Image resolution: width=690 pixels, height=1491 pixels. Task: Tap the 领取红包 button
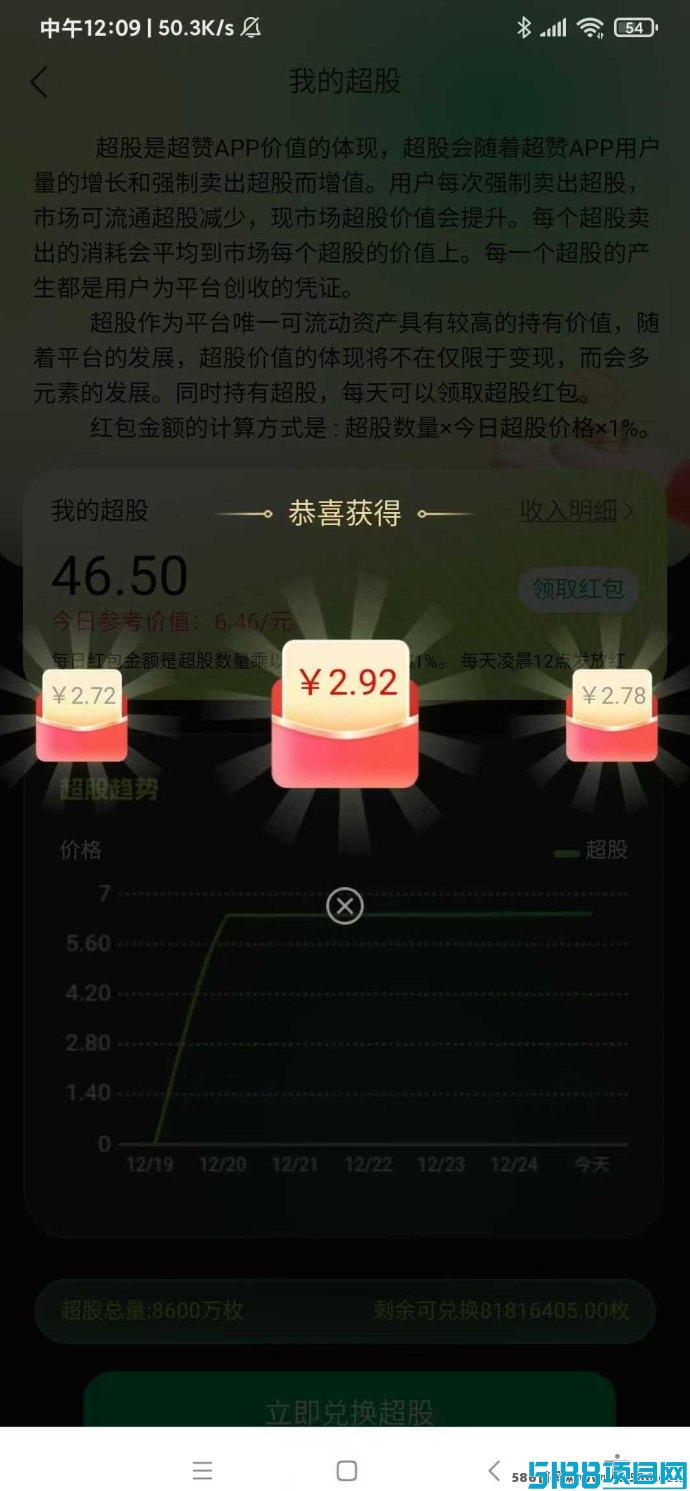tap(578, 588)
